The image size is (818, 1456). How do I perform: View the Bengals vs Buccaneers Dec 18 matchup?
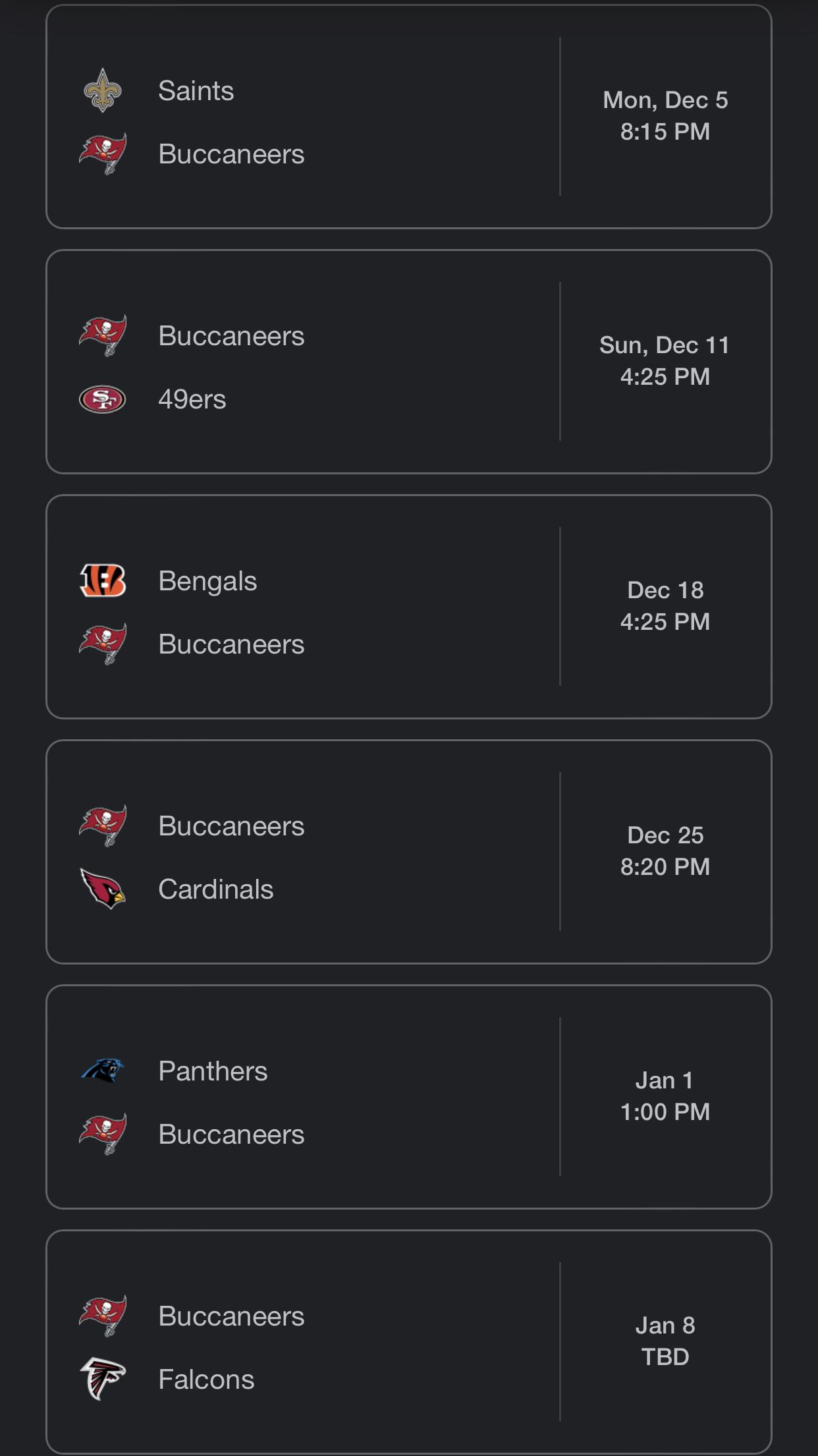coord(408,607)
